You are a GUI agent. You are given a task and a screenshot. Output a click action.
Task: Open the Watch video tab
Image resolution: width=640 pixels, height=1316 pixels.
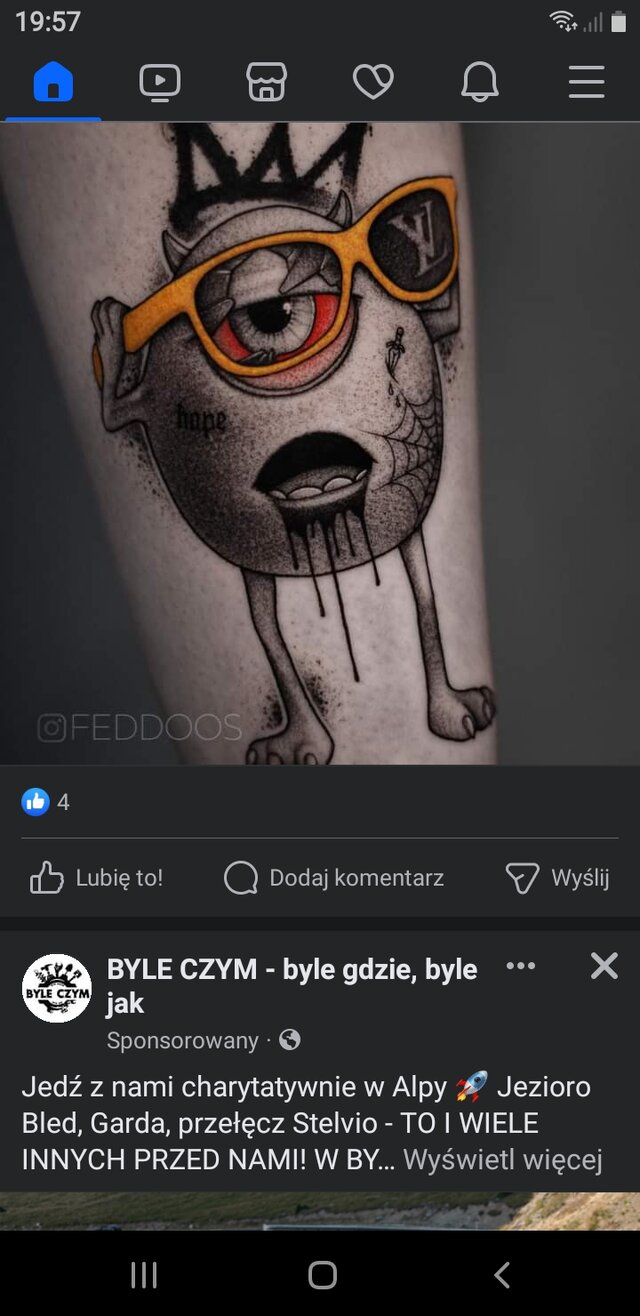160,82
